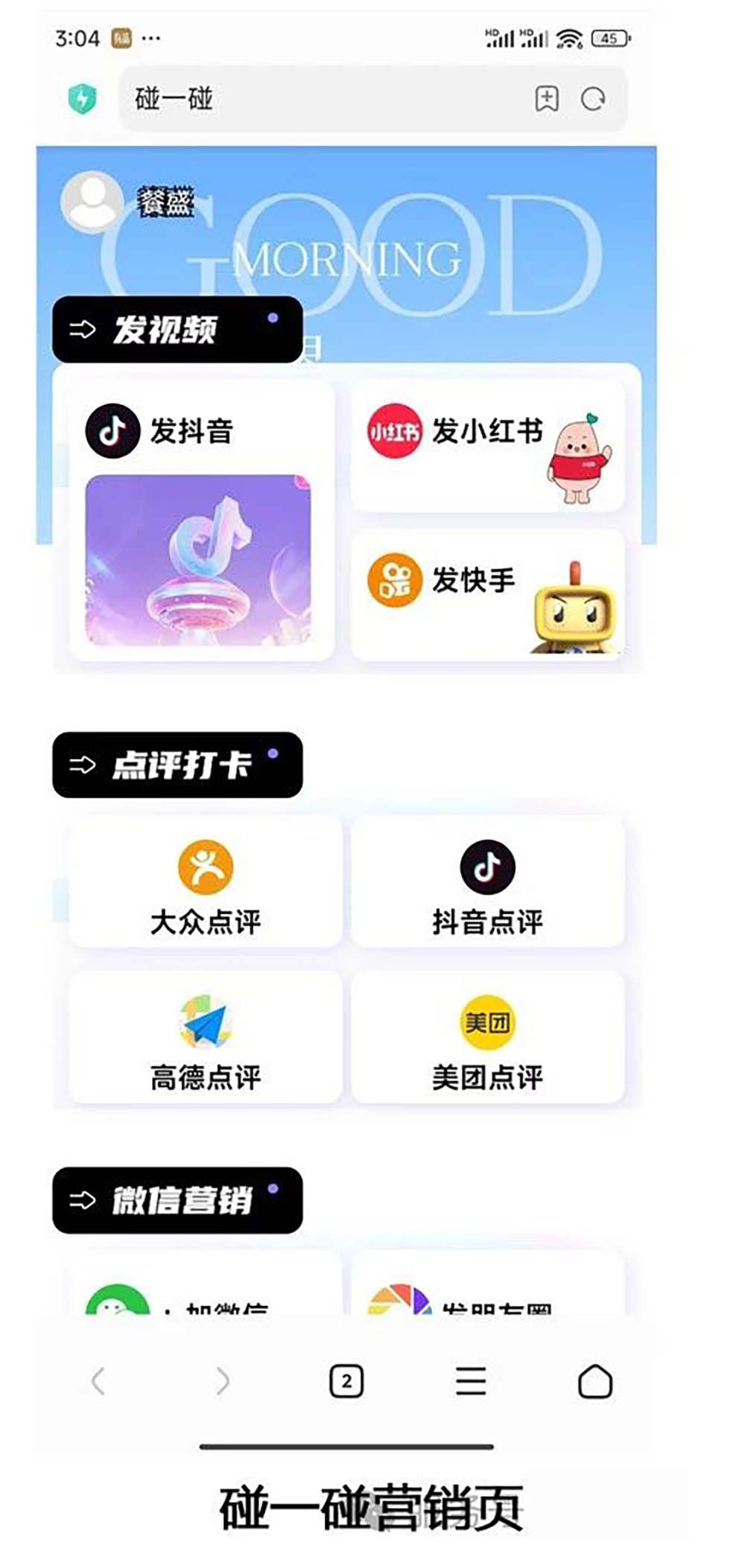Image resolution: width=730 pixels, height=1568 pixels.
Task: Open 高德点评 option
Action: [206, 1038]
